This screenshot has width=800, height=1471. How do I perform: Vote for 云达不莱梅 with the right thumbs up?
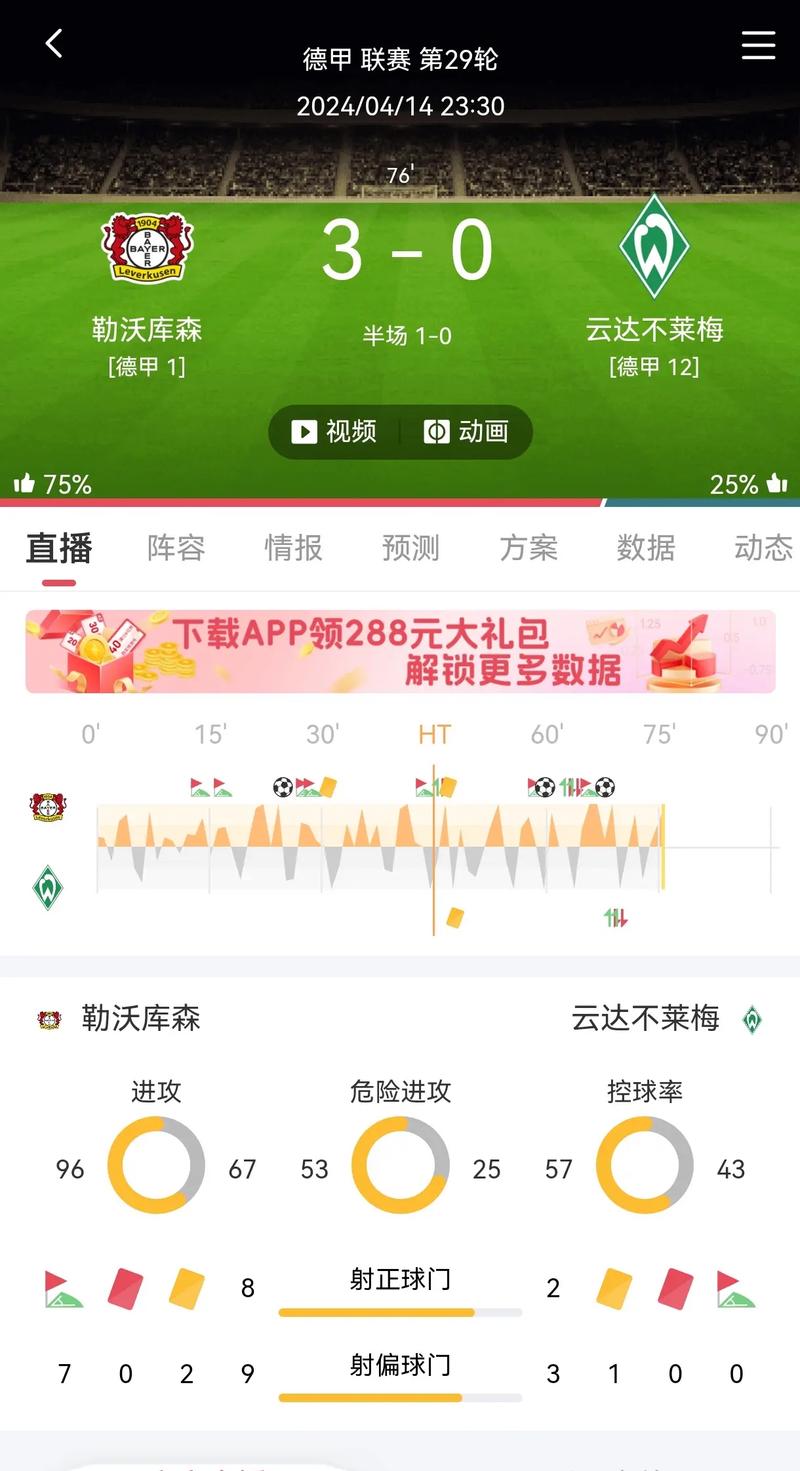(x=777, y=484)
